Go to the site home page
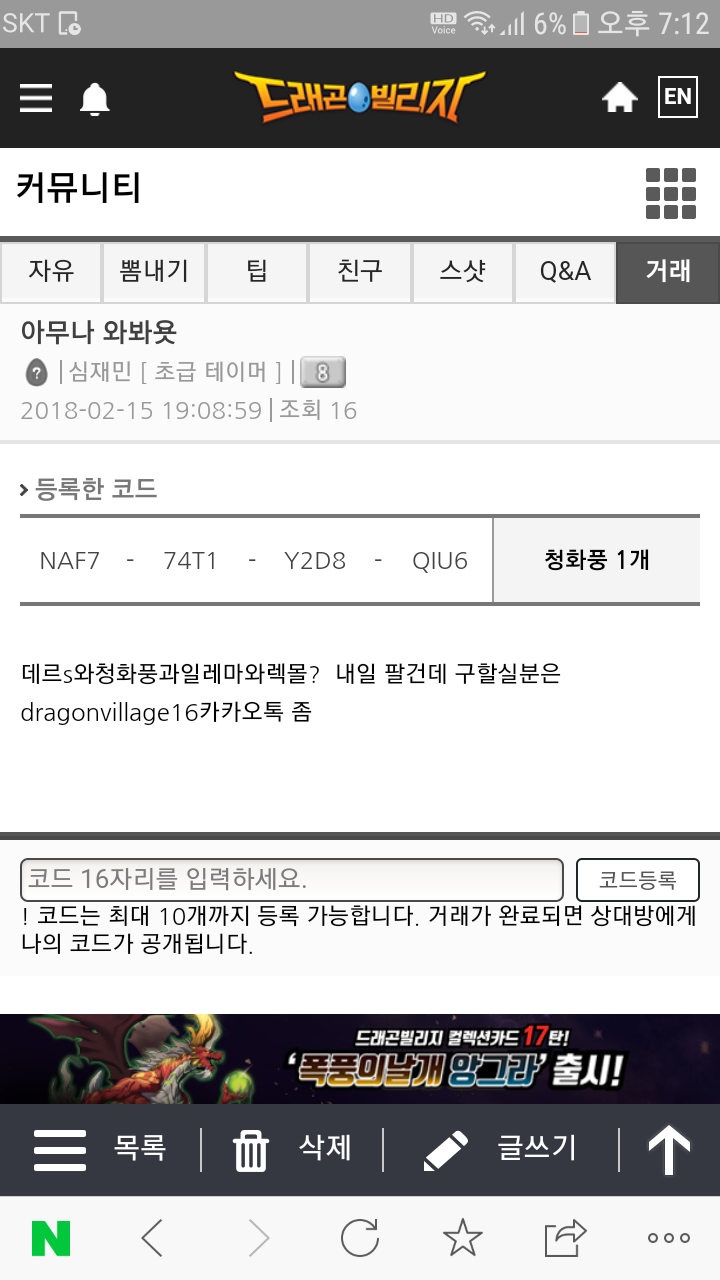Viewport: 720px width, 1280px height. pos(619,98)
